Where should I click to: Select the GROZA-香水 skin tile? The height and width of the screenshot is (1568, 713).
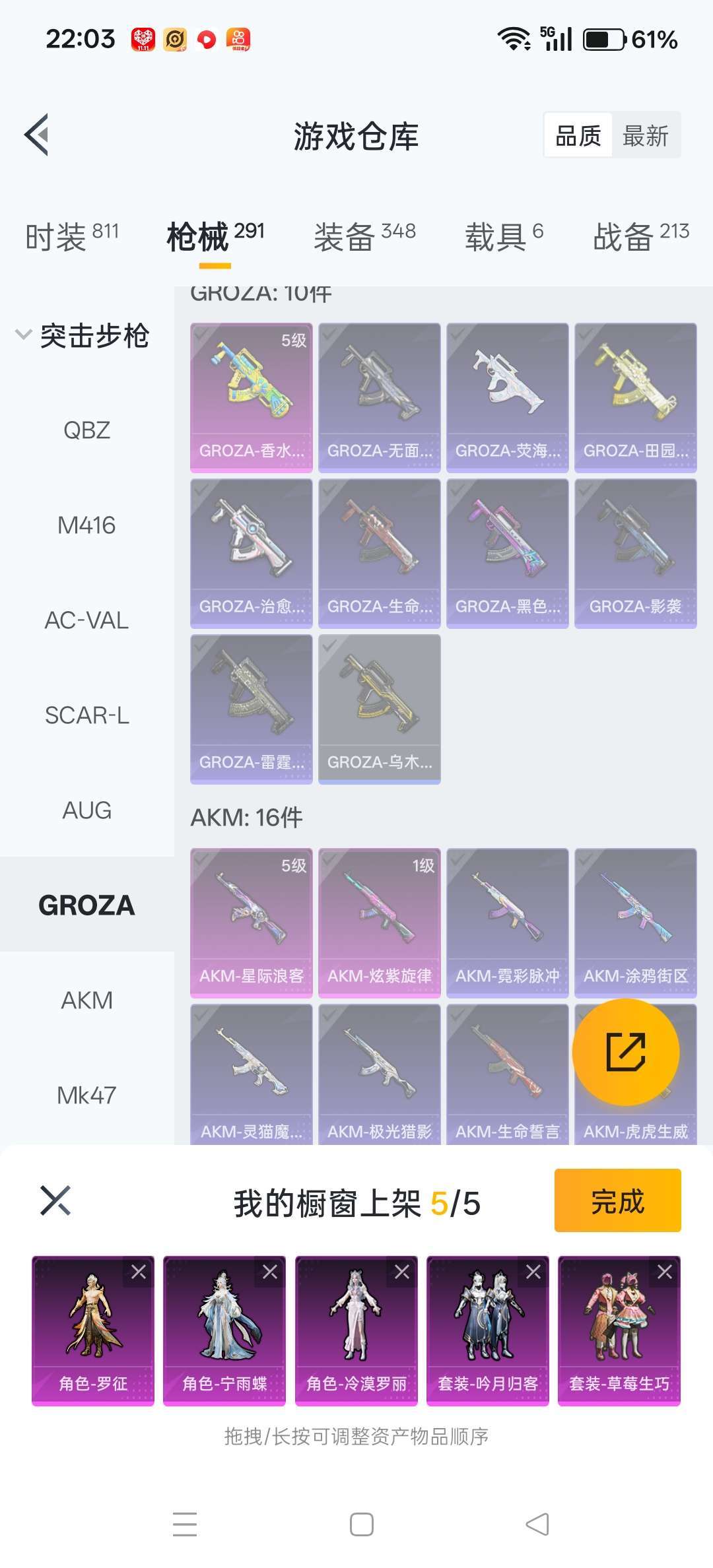252,397
